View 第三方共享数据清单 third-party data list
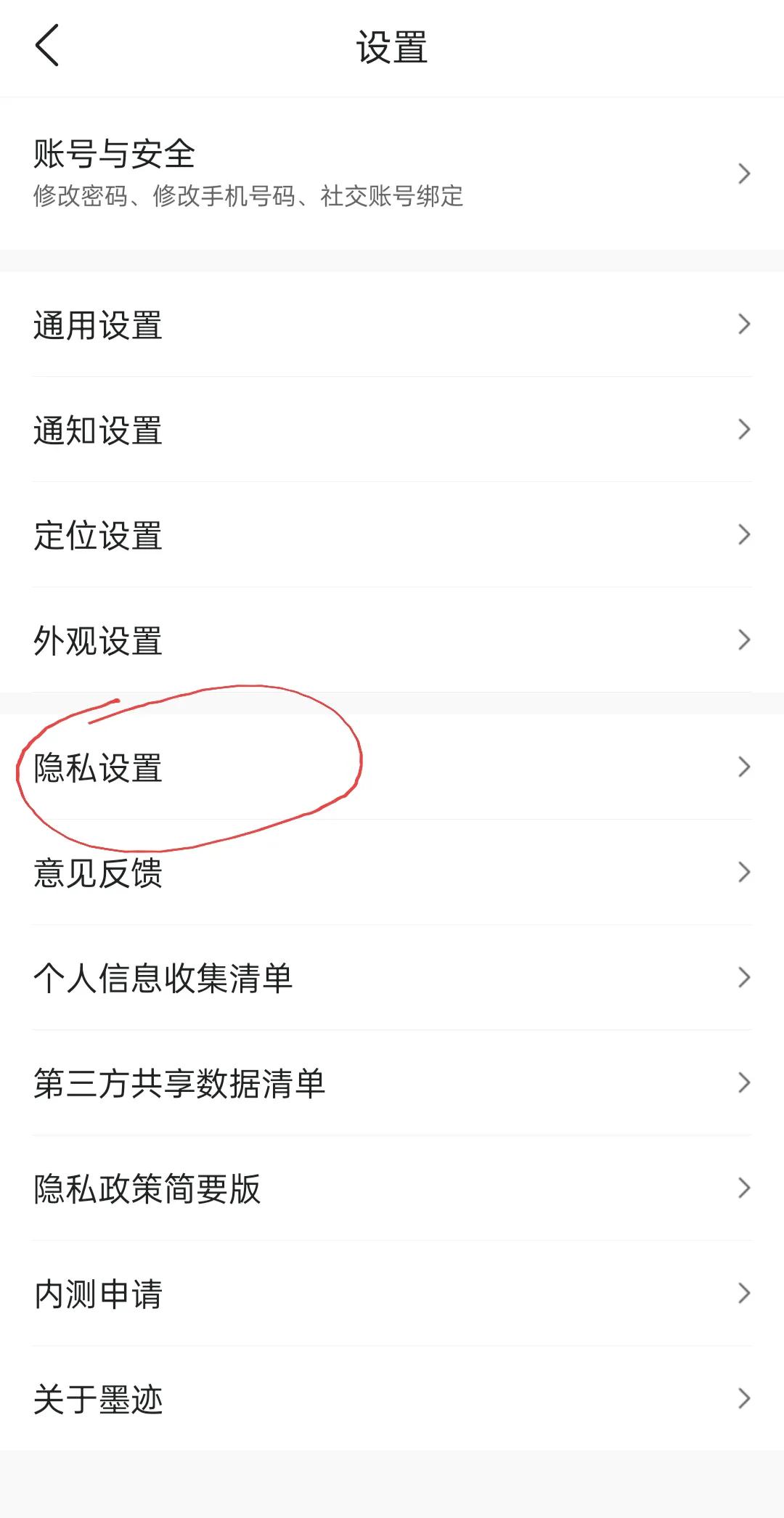 click(180, 1085)
